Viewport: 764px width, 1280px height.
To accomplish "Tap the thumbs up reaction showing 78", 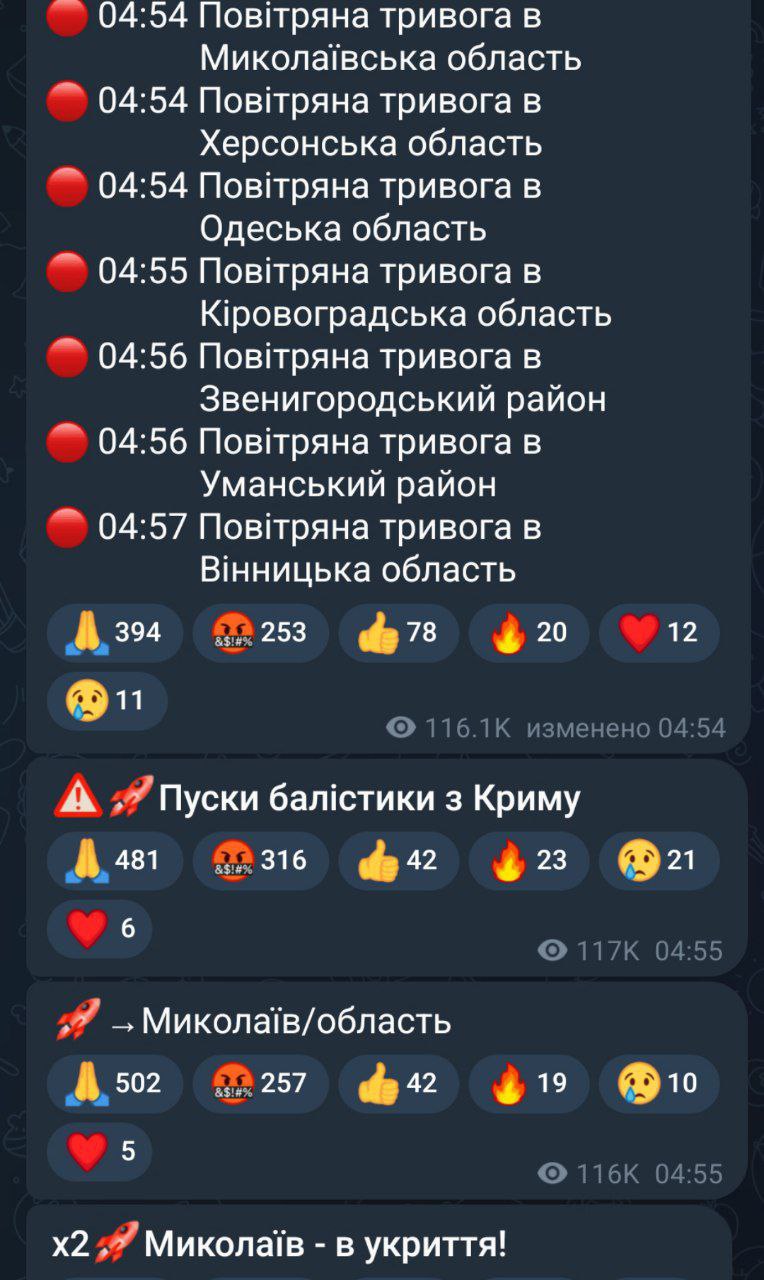I will click(x=398, y=632).
